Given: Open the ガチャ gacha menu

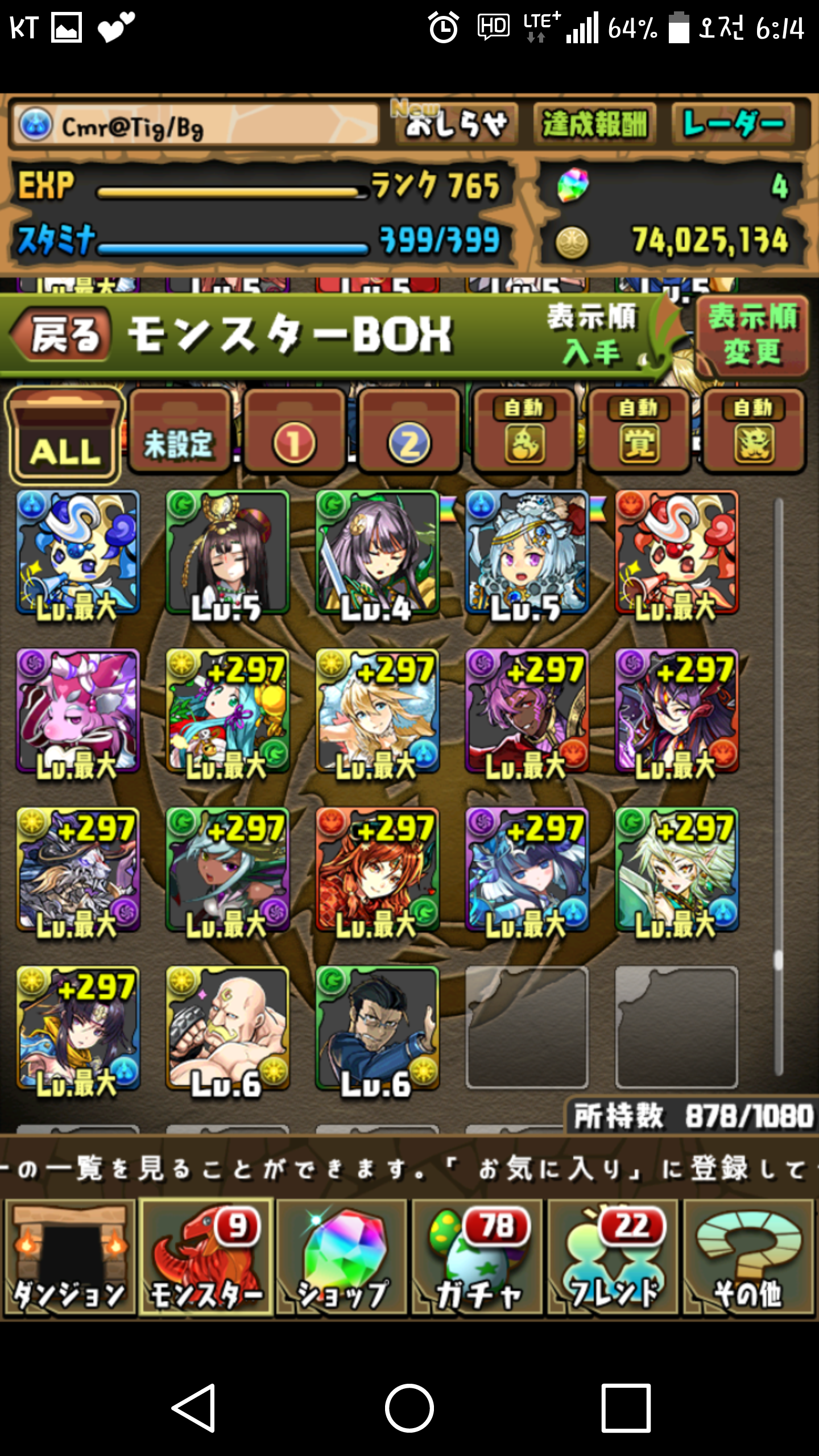Looking at the screenshot, I should pyautogui.click(x=478, y=1258).
